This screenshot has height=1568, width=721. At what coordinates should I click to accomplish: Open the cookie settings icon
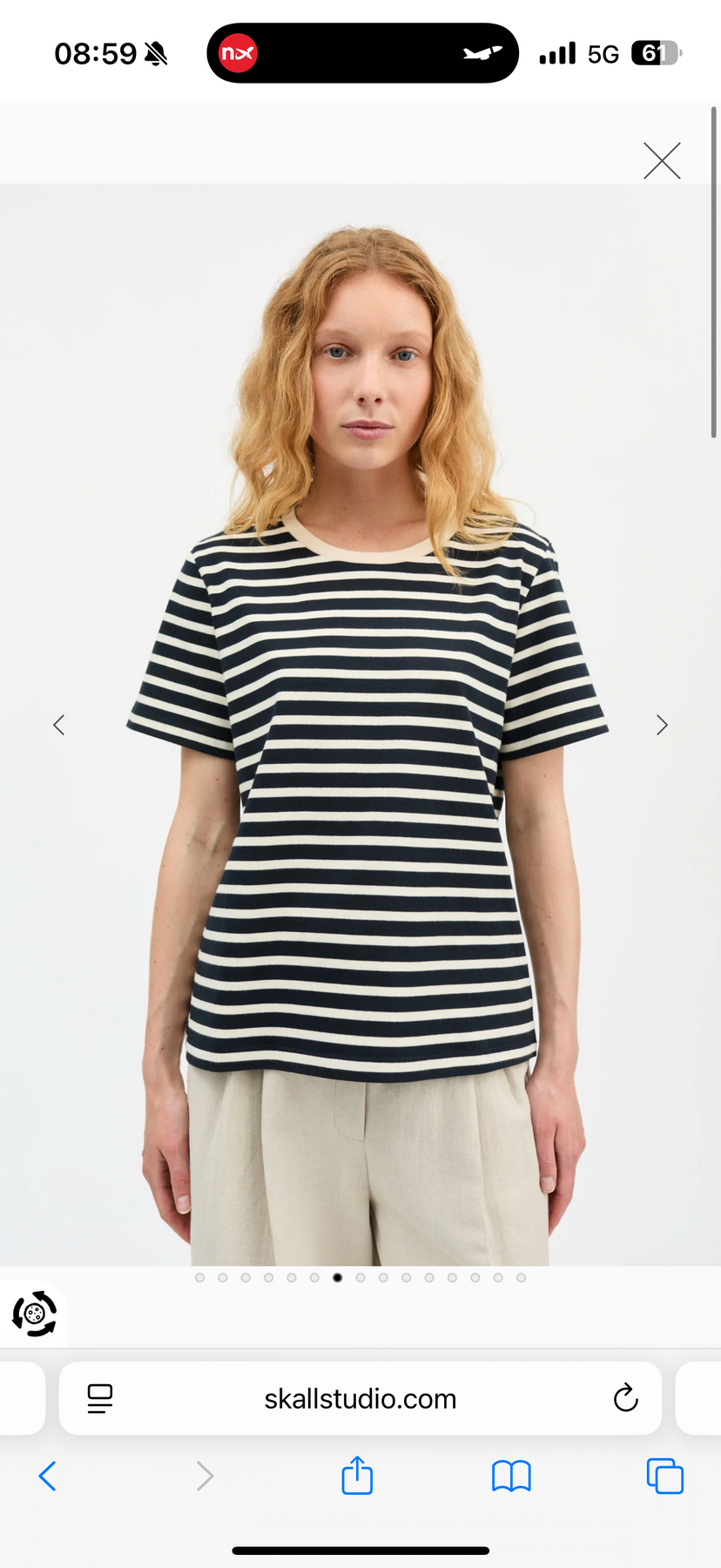tap(34, 1314)
